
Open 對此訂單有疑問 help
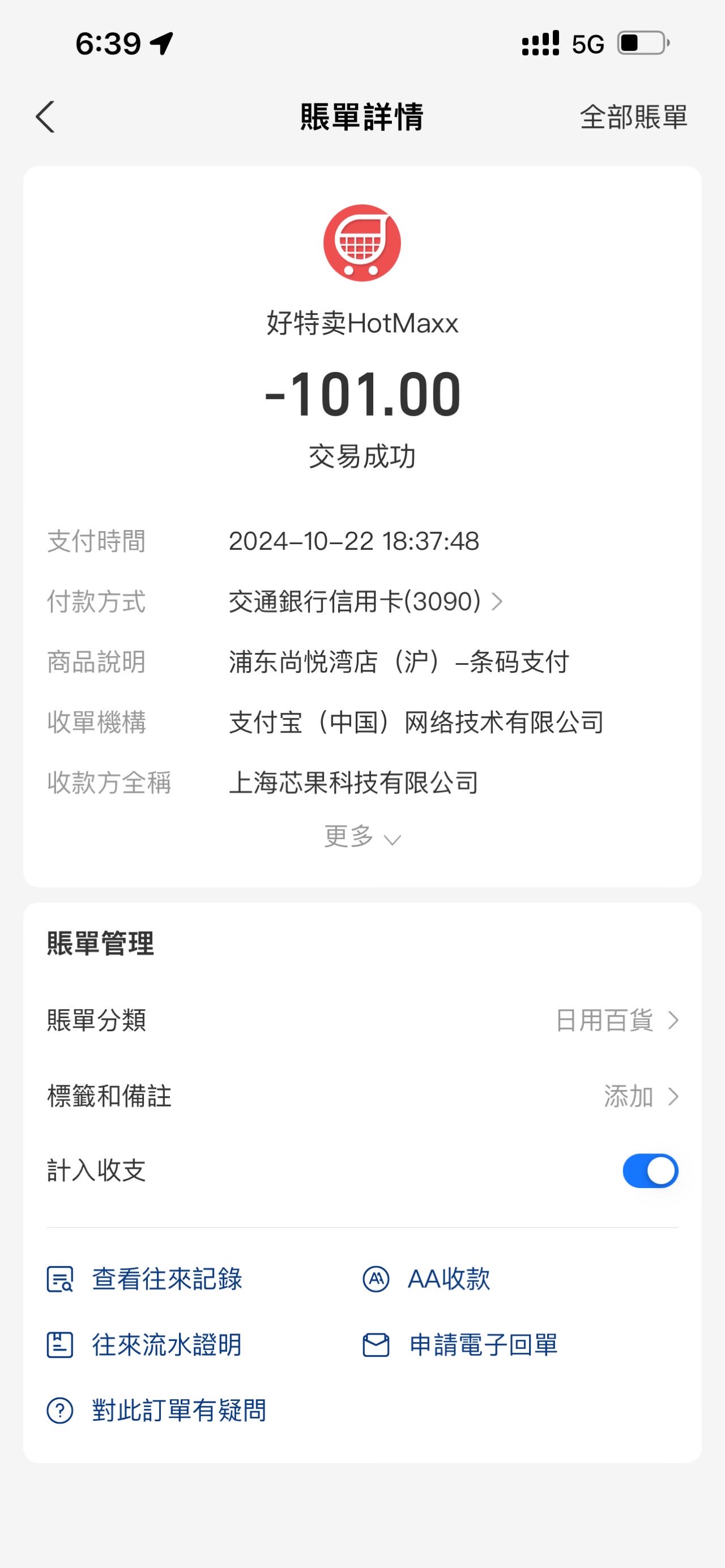point(157,1411)
